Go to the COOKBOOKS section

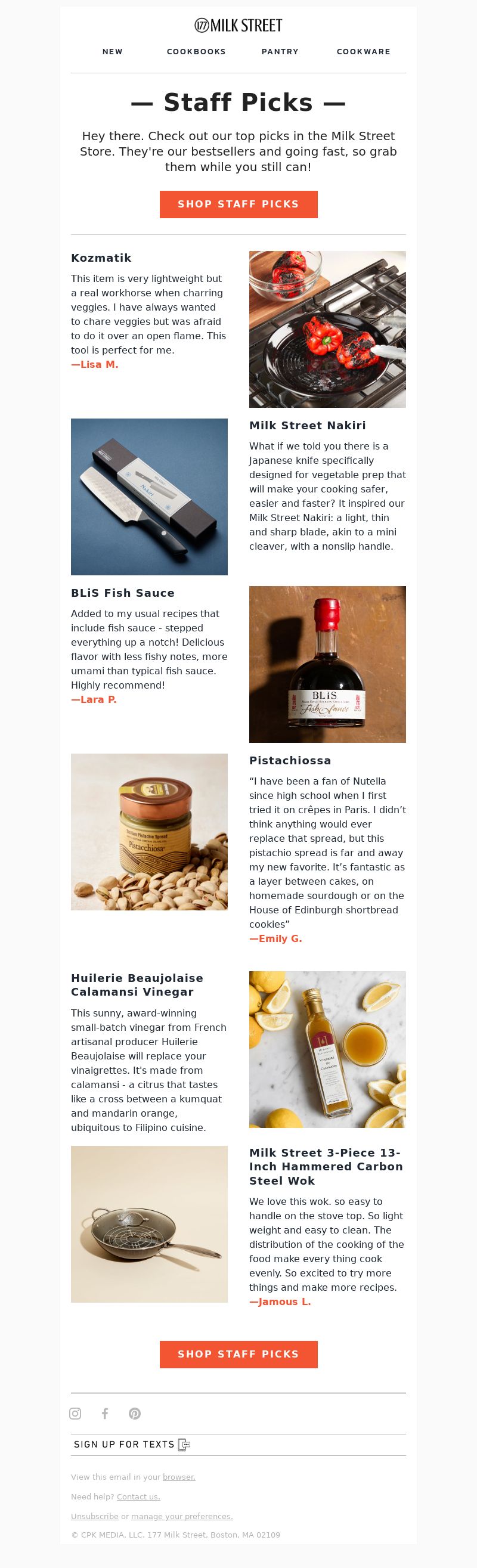(x=196, y=52)
